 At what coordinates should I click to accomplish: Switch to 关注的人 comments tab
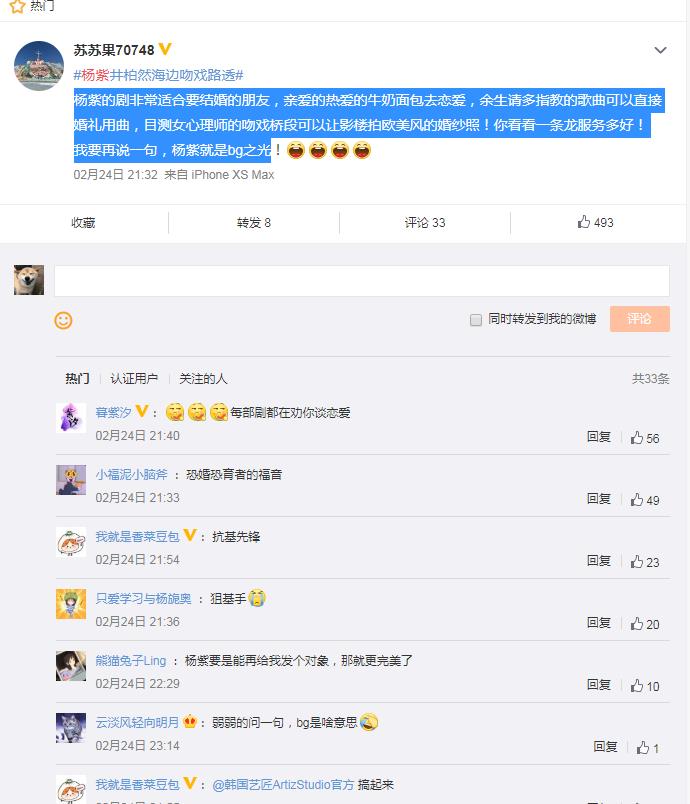[x=203, y=379]
